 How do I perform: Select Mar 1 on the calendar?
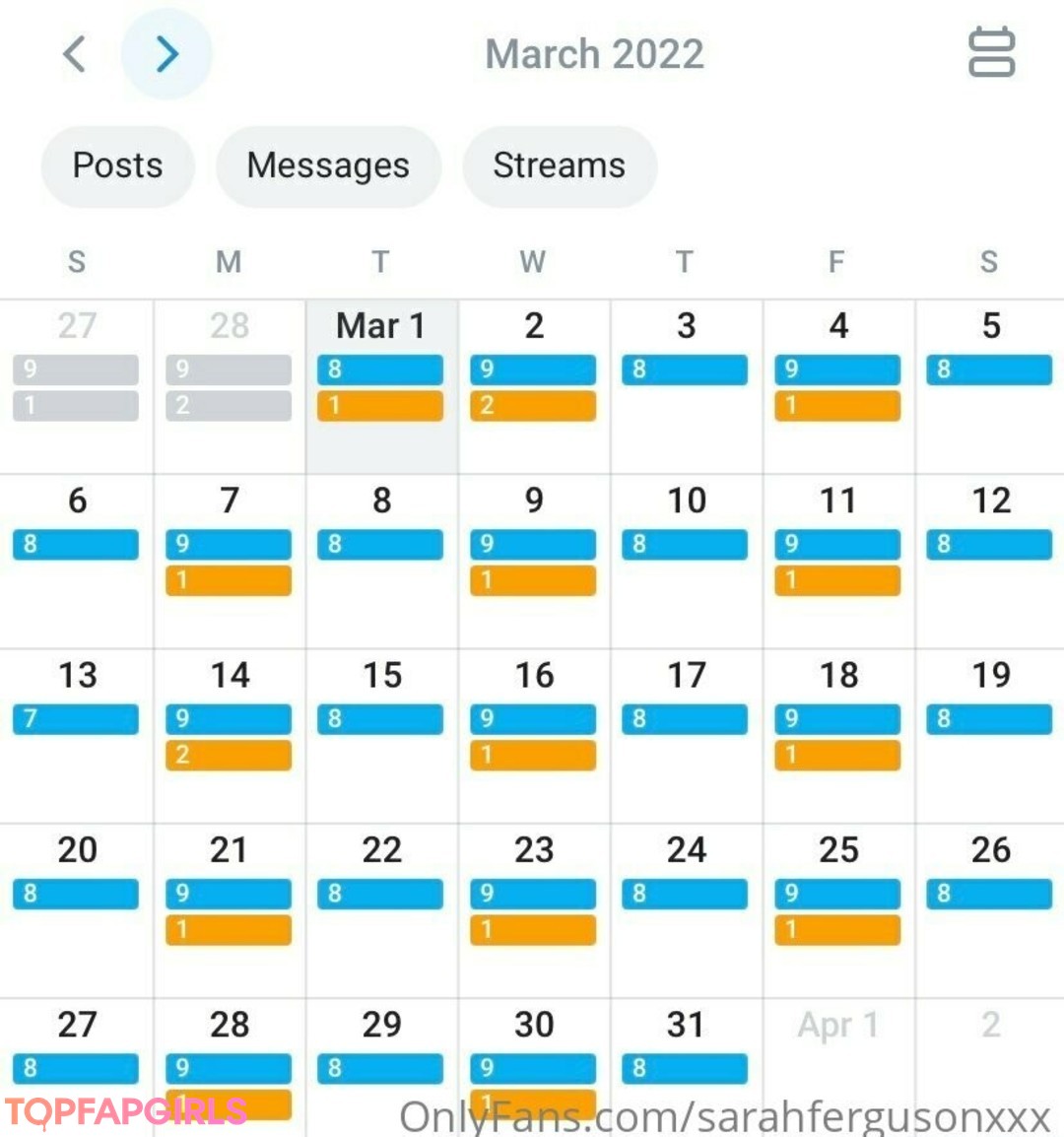381,327
